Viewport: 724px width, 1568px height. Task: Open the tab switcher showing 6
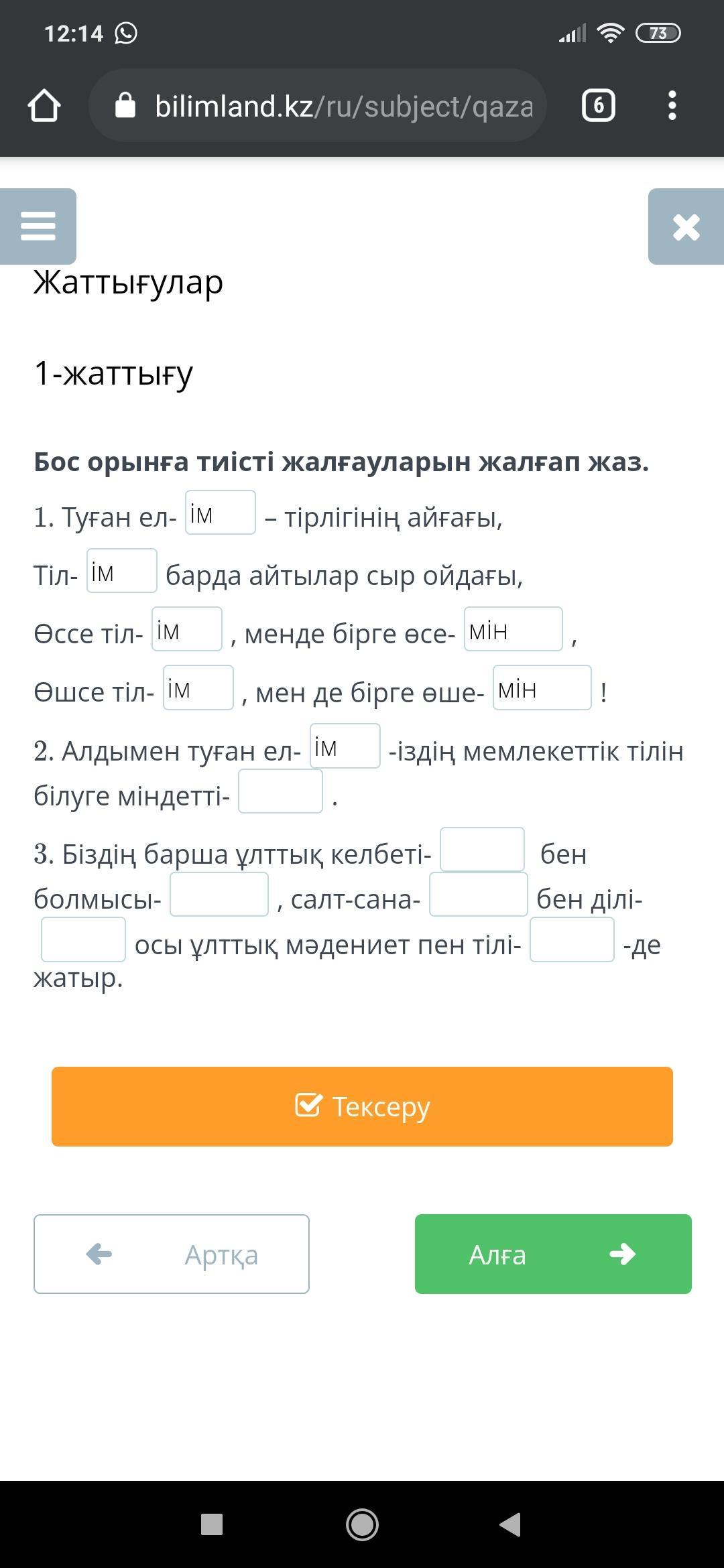[x=598, y=106]
